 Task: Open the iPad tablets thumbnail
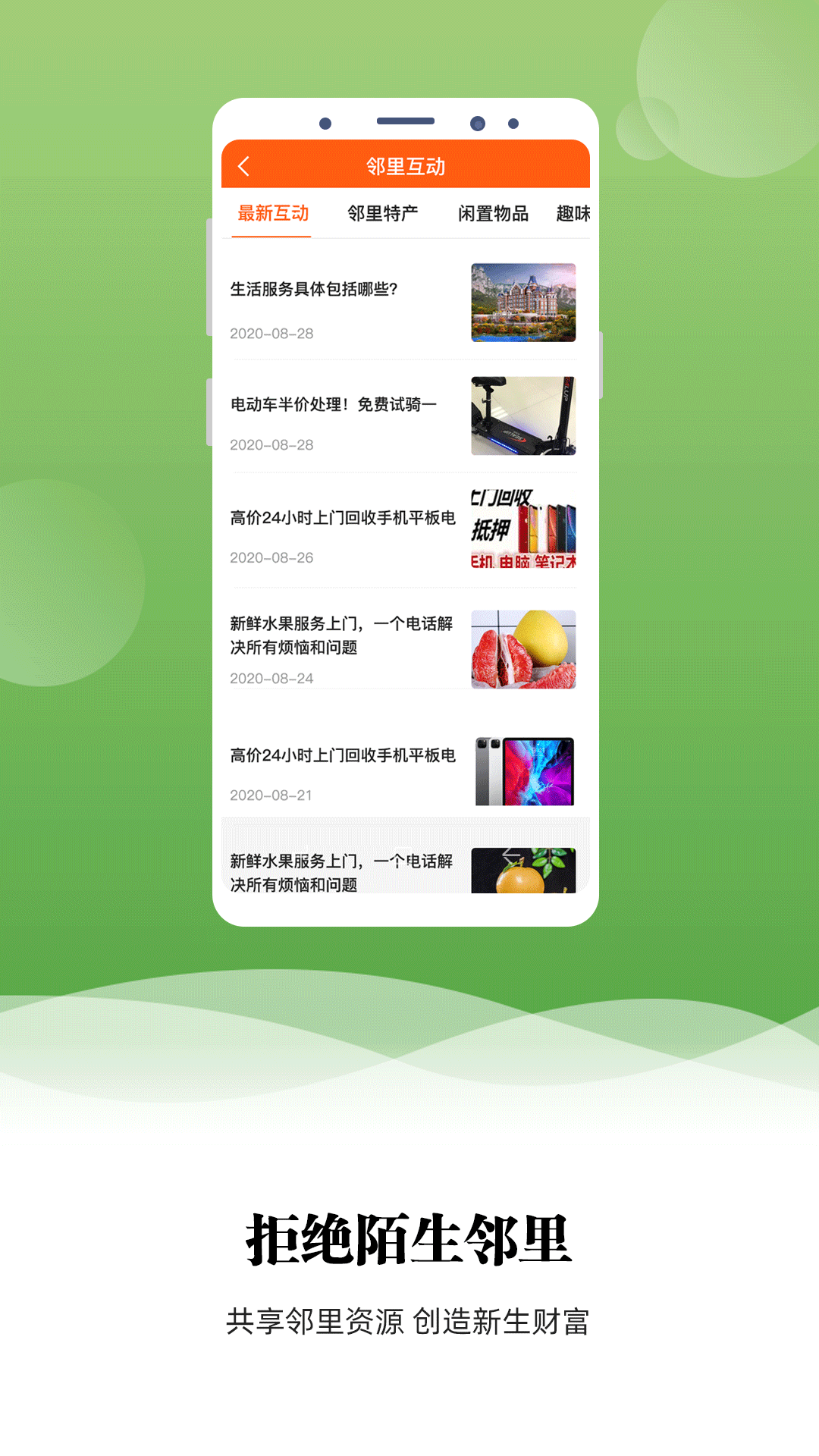(523, 770)
